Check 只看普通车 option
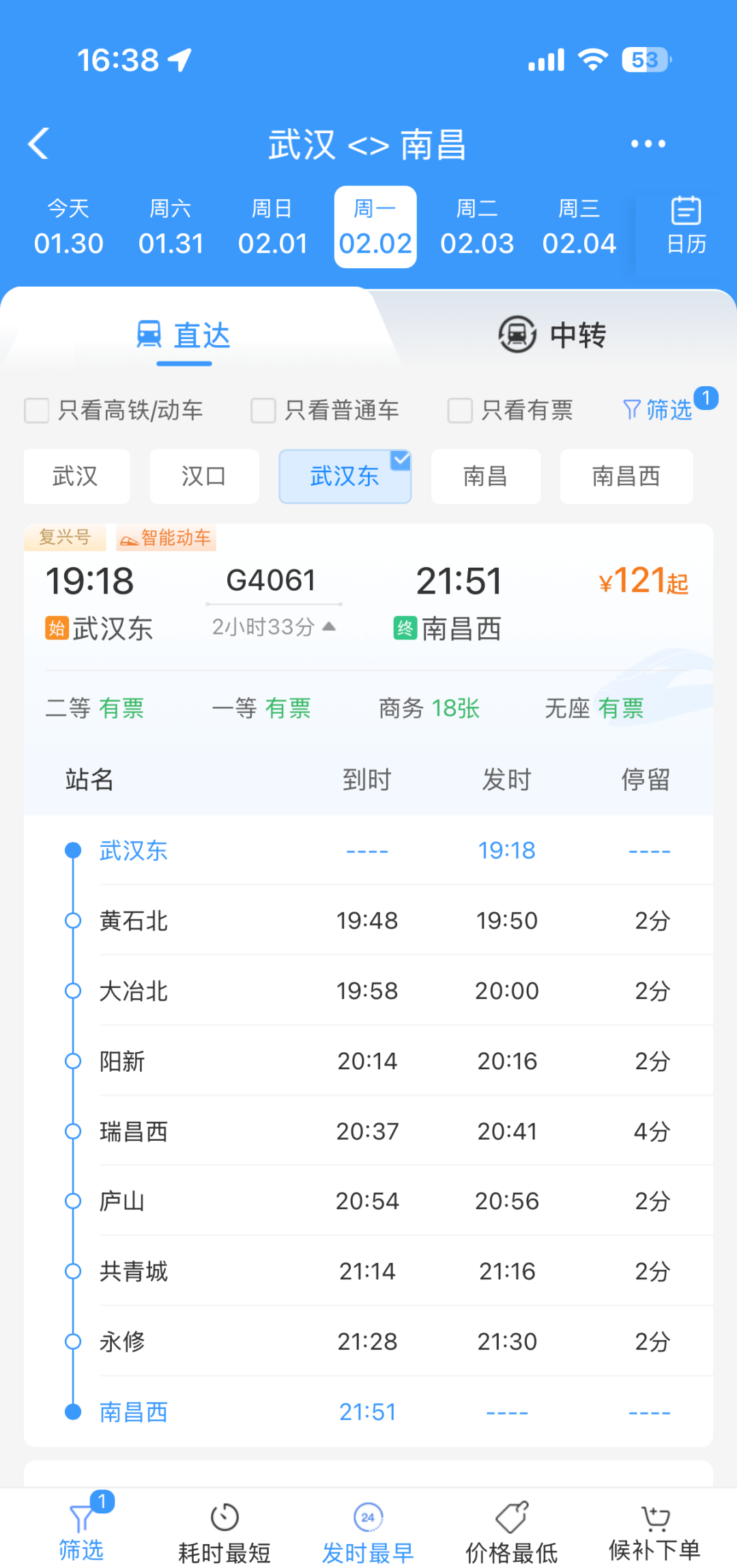The image size is (737, 1568). 263,411
